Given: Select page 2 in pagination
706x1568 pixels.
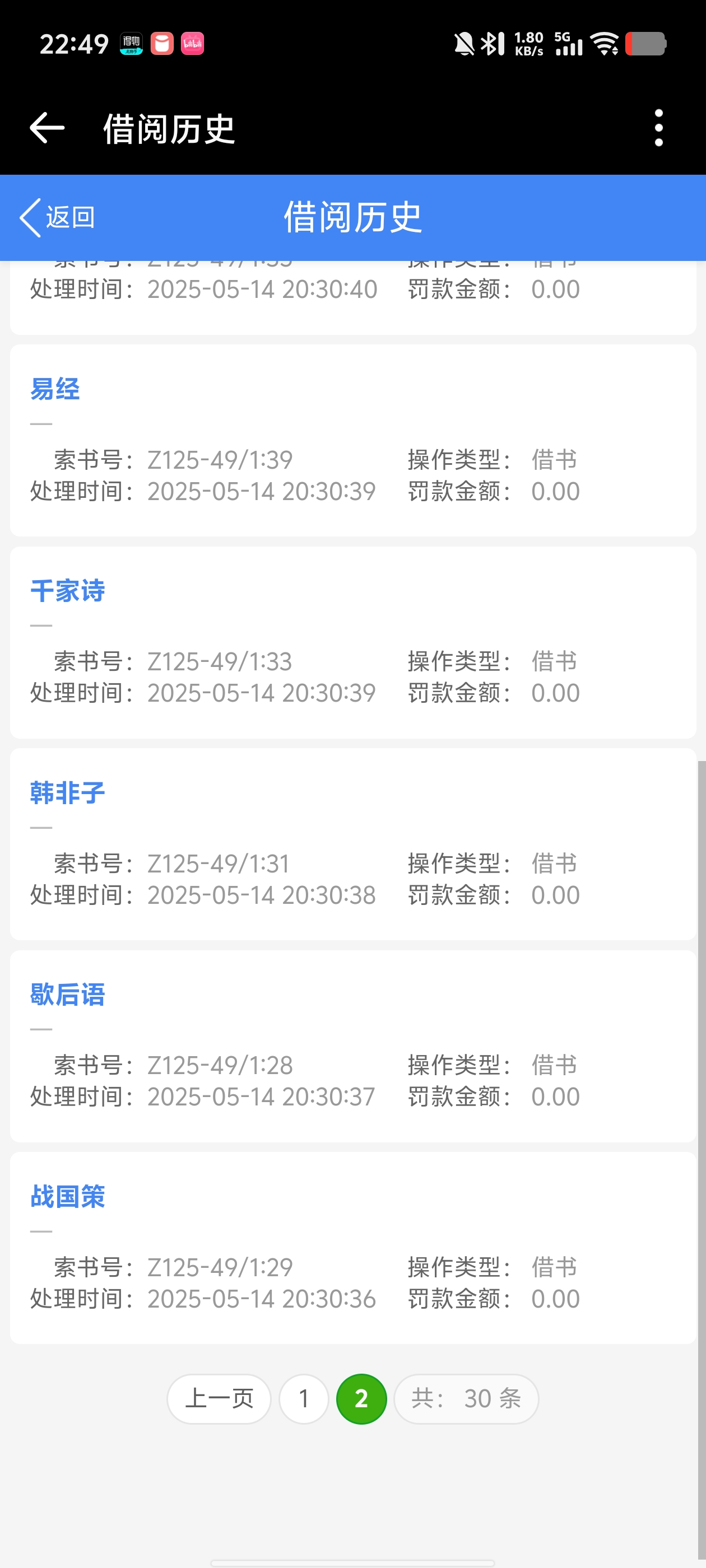Looking at the screenshot, I should point(361,1398).
